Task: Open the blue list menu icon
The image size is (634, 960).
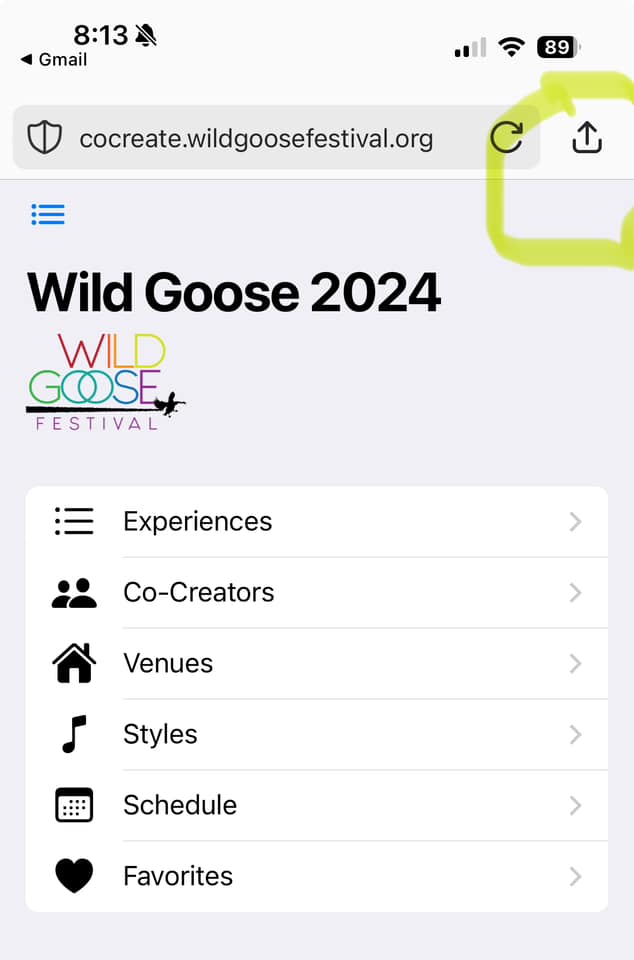Action: [48, 214]
